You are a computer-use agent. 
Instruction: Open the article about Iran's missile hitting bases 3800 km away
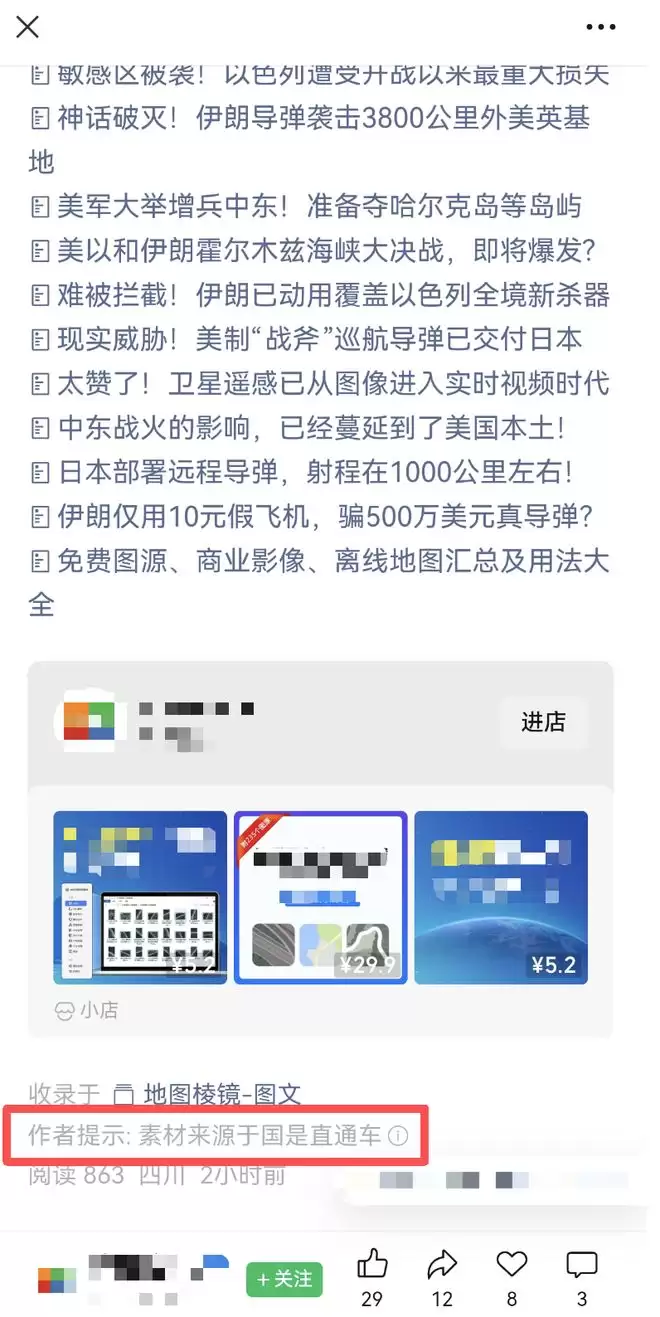(320, 119)
